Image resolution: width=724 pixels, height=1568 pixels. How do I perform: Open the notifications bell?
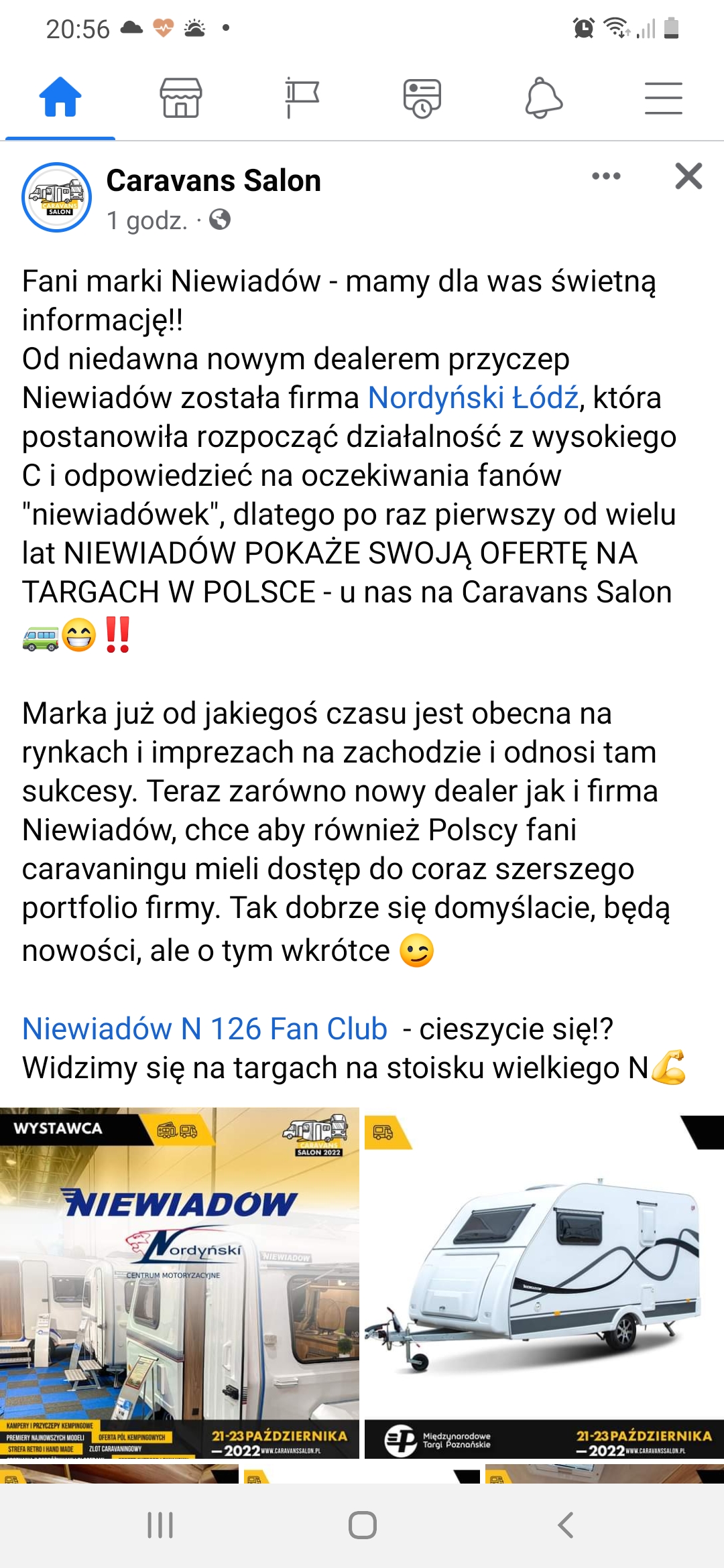click(x=543, y=98)
